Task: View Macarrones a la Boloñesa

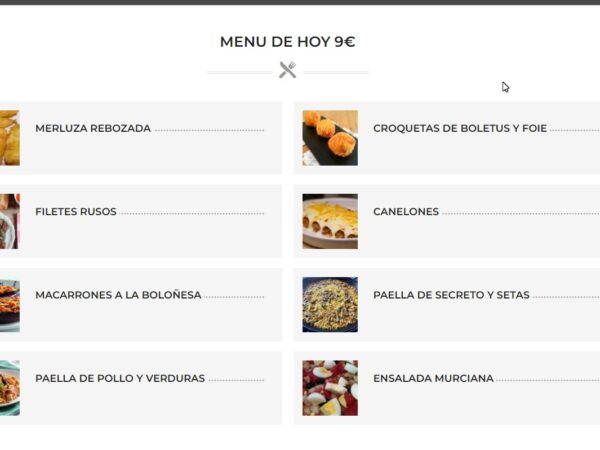Action: [118, 295]
